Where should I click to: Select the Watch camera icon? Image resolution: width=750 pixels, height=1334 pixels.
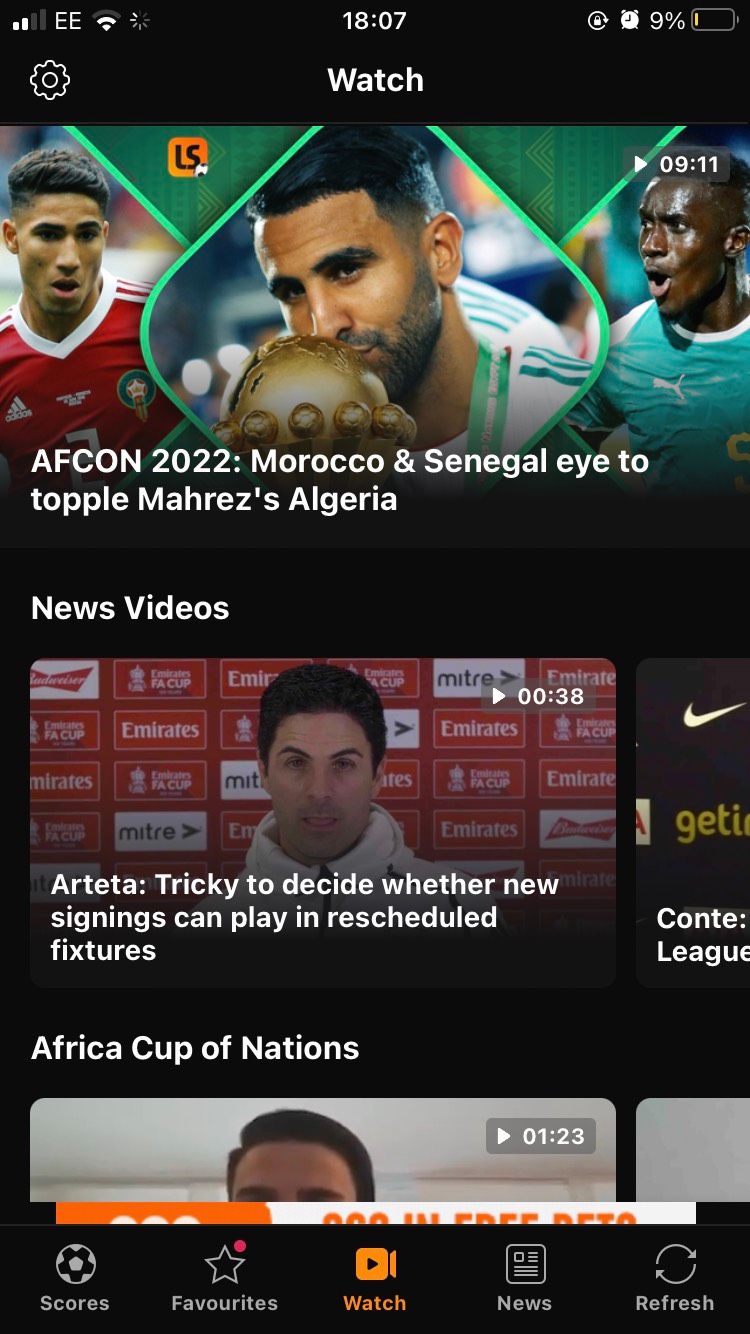pos(374,1263)
